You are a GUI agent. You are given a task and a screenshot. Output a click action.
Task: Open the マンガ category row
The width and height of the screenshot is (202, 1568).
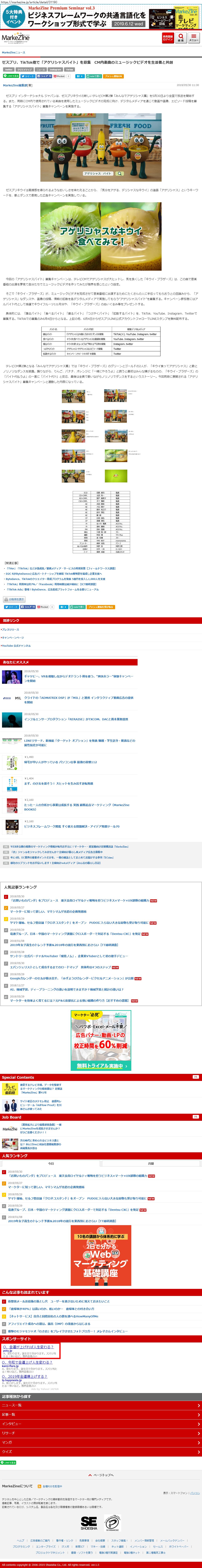(x=101, y=1442)
